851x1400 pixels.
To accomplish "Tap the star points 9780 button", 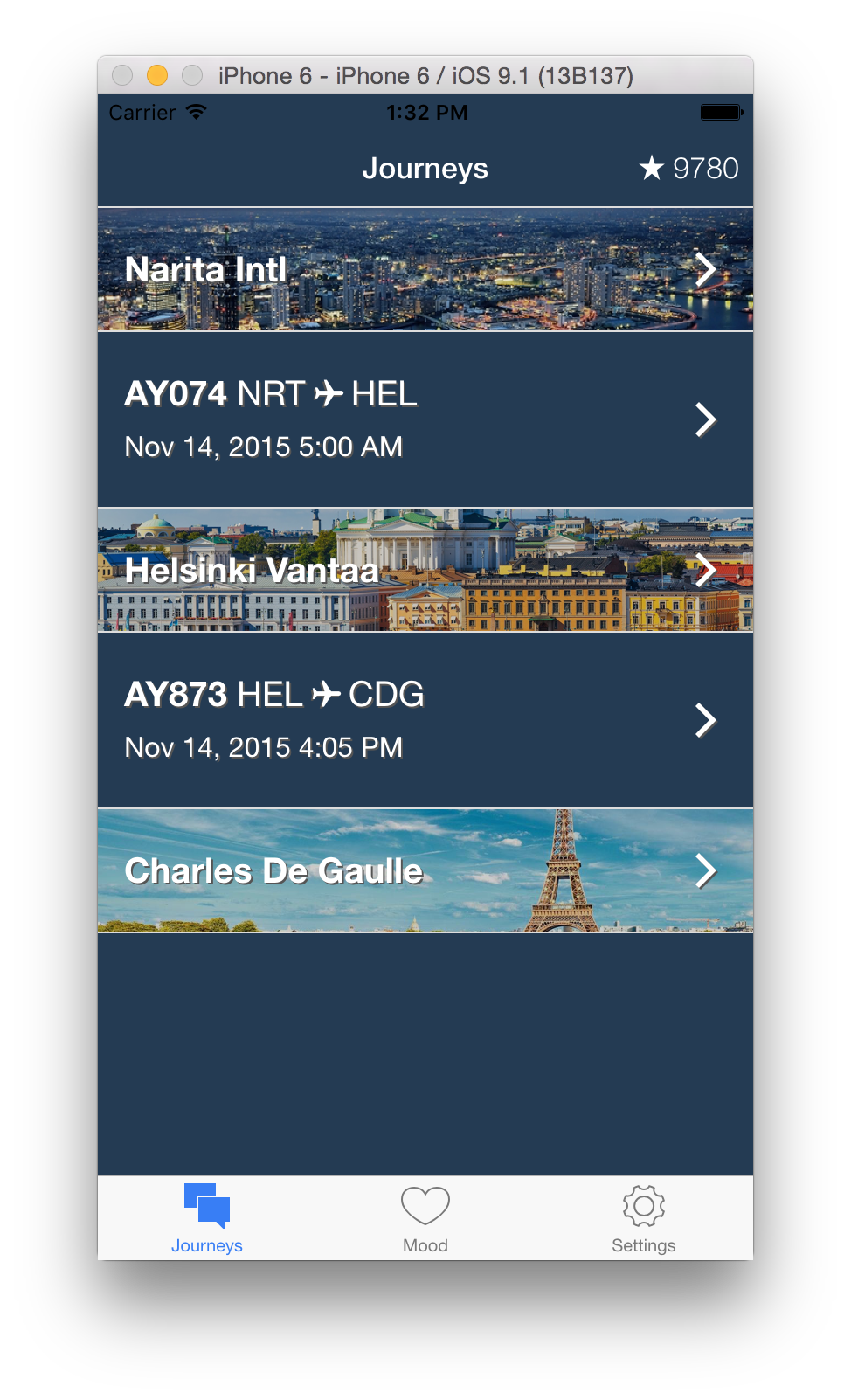I will (x=689, y=168).
